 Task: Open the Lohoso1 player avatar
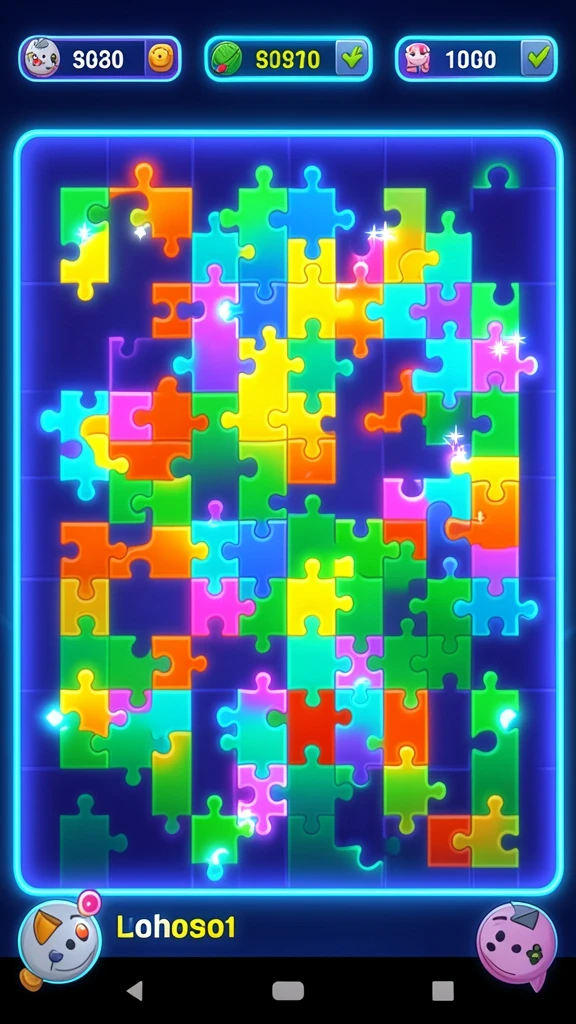[59, 940]
